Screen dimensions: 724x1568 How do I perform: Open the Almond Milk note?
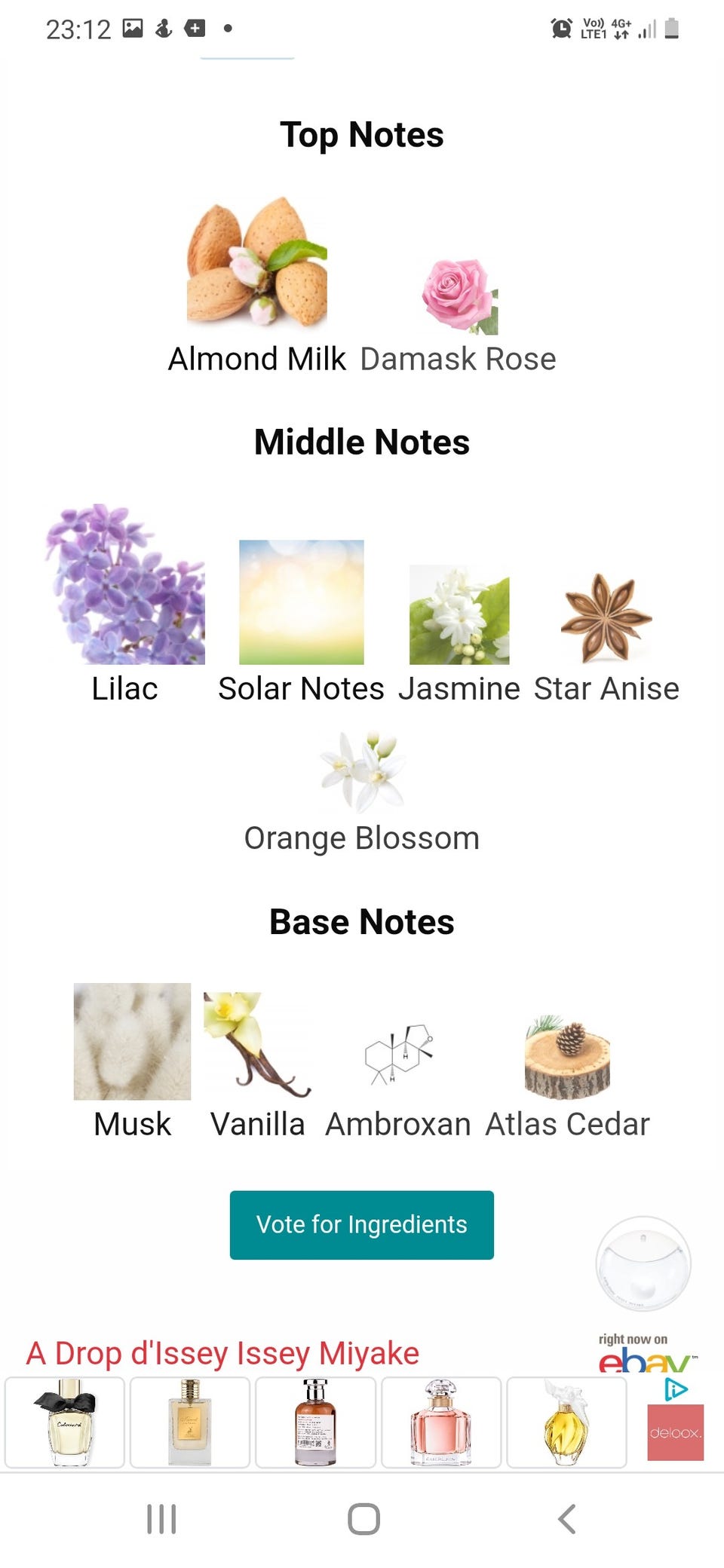pos(257,286)
